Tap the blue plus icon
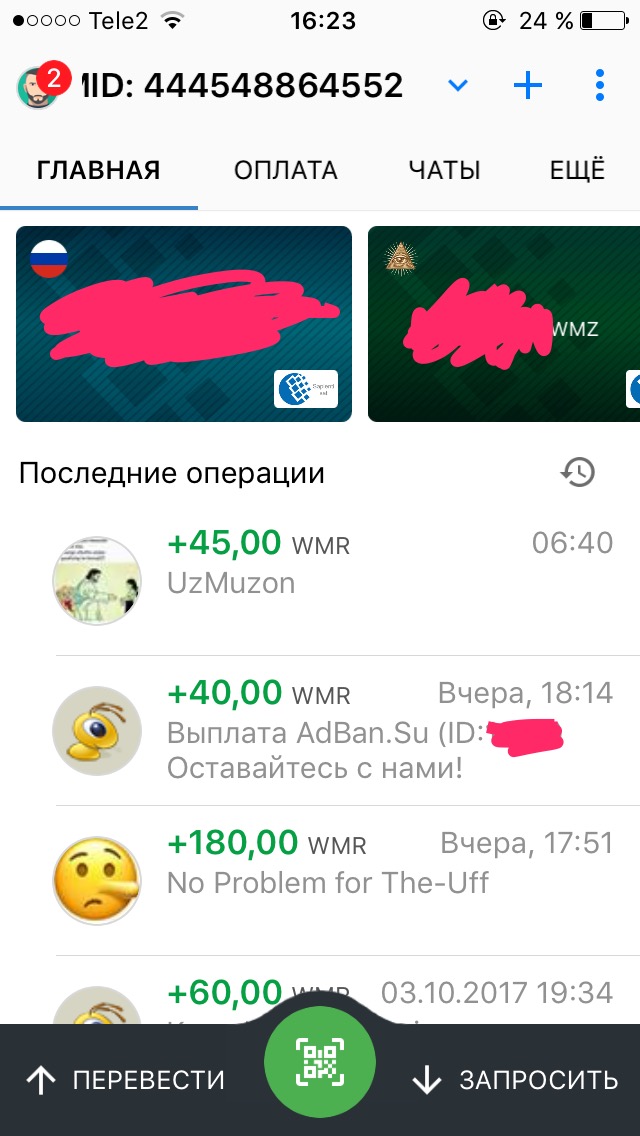640x1136 pixels. coord(527,86)
